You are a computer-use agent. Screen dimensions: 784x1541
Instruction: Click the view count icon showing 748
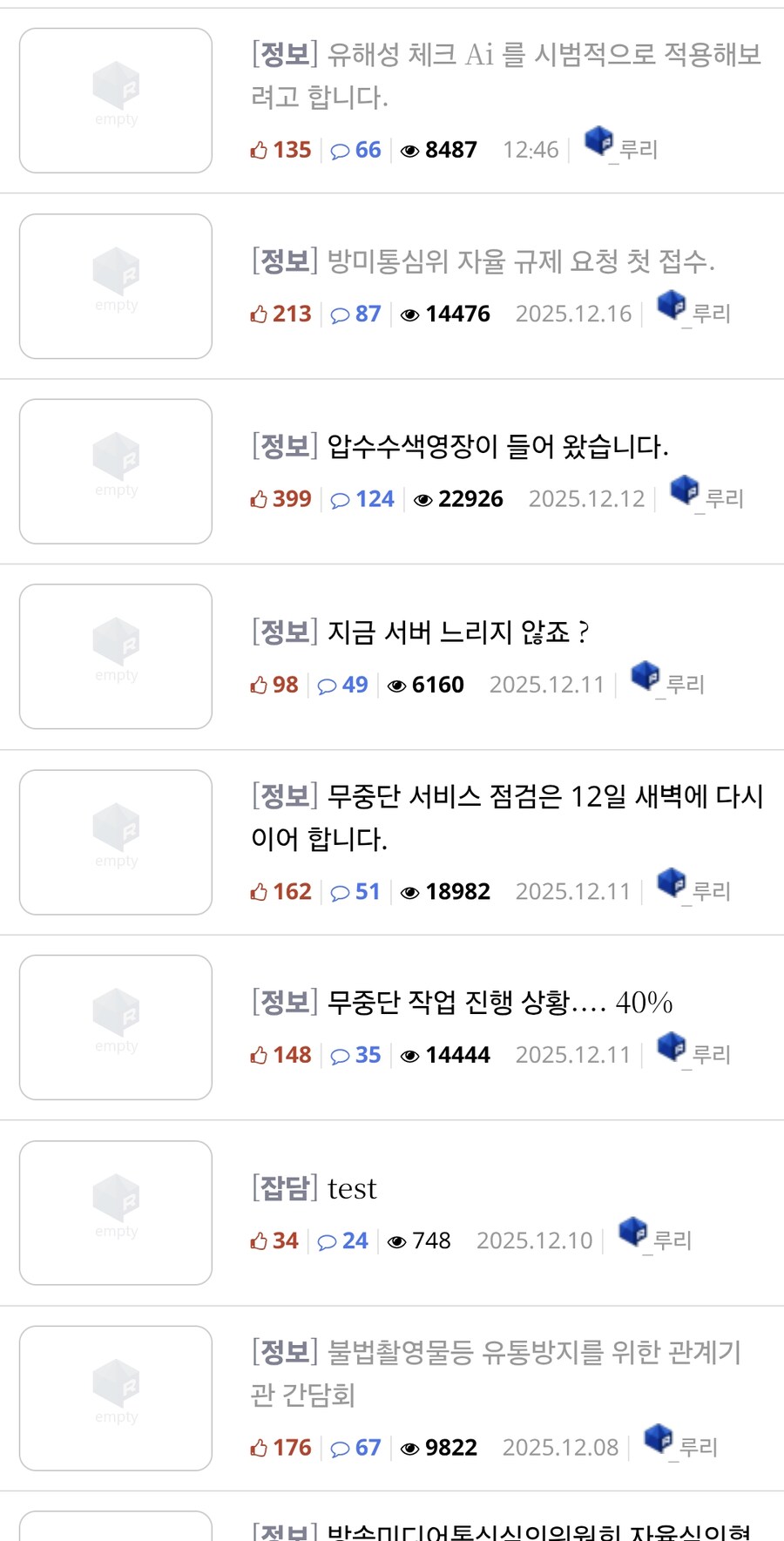396,1240
